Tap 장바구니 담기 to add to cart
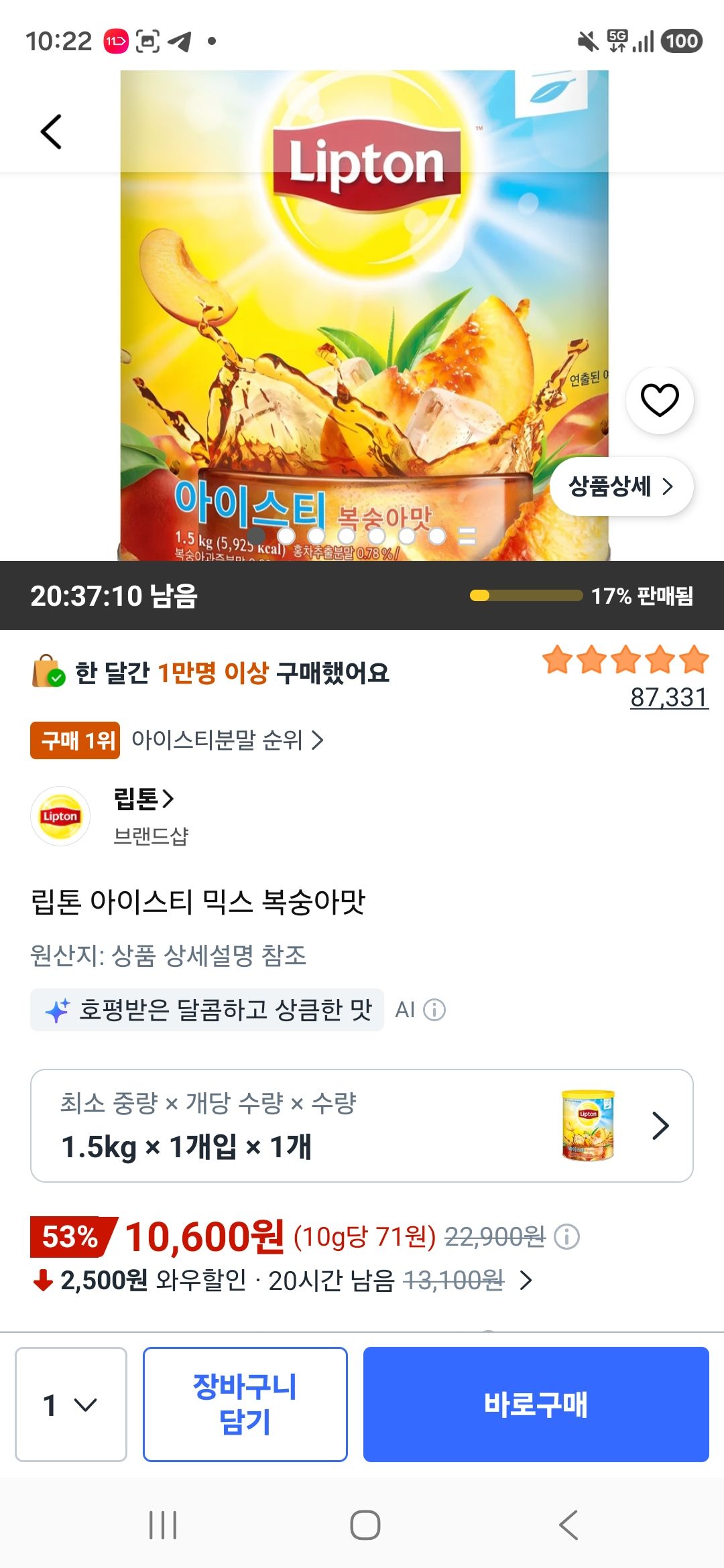 tap(245, 1404)
